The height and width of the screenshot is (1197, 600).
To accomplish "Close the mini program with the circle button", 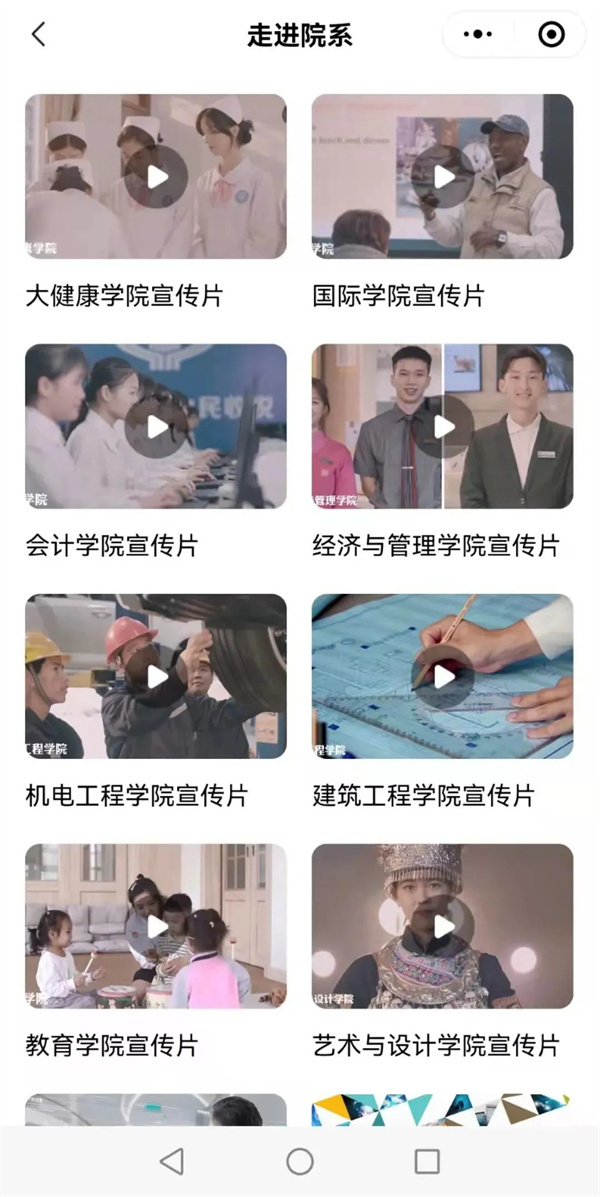I will click(x=551, y=35).
